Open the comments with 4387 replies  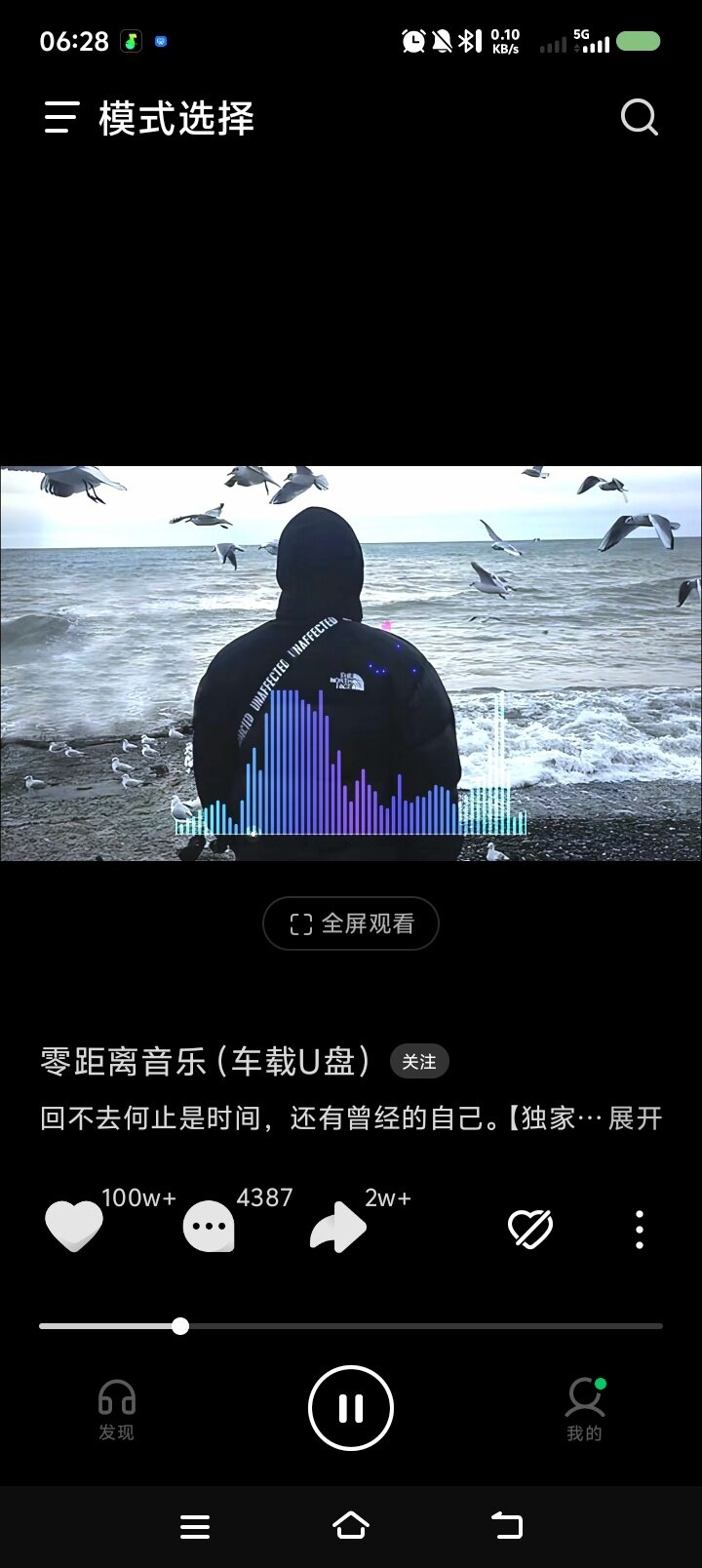209,1227
